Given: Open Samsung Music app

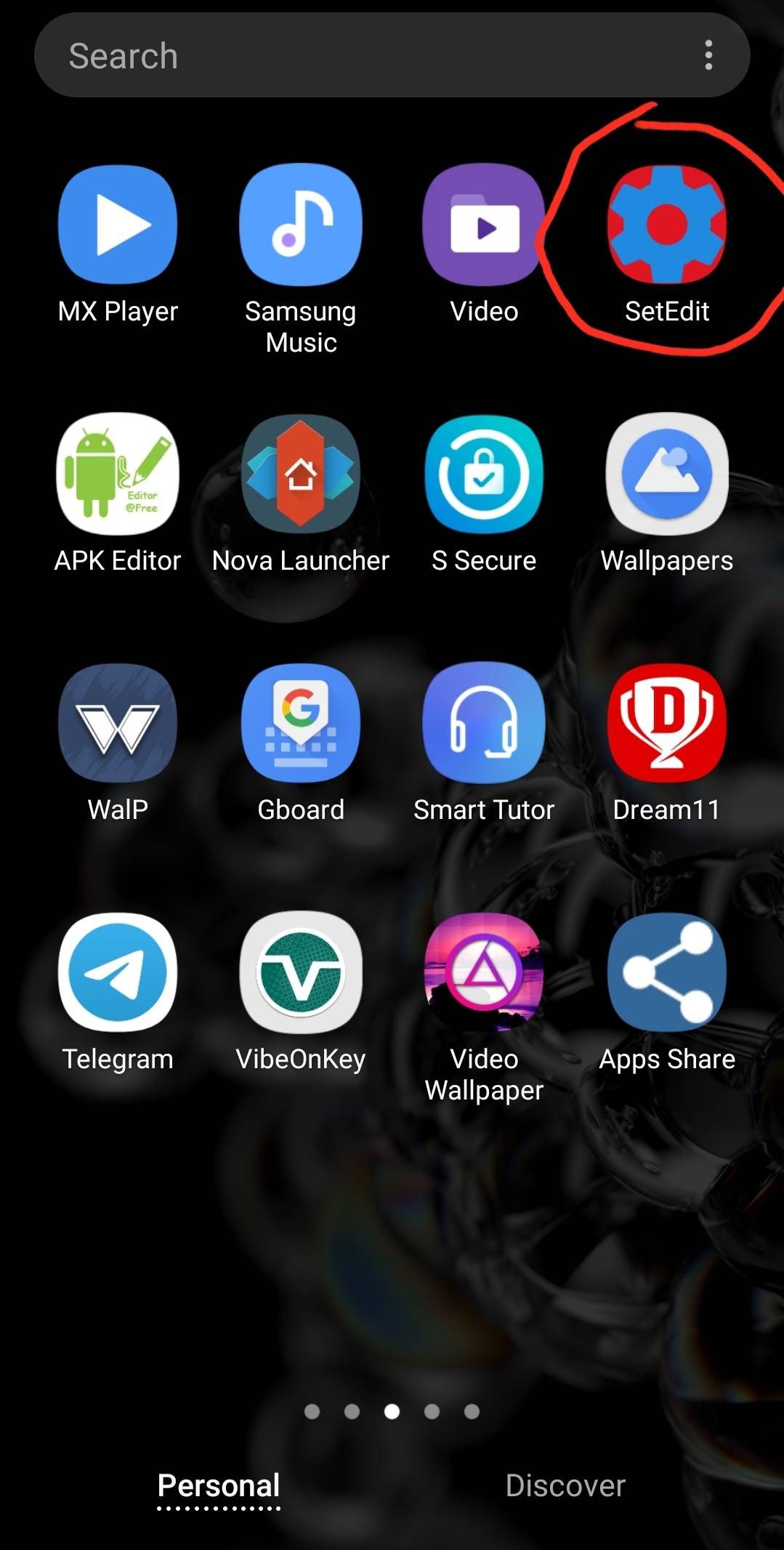Looking at the screenshot, I should [x=301, y=225].
